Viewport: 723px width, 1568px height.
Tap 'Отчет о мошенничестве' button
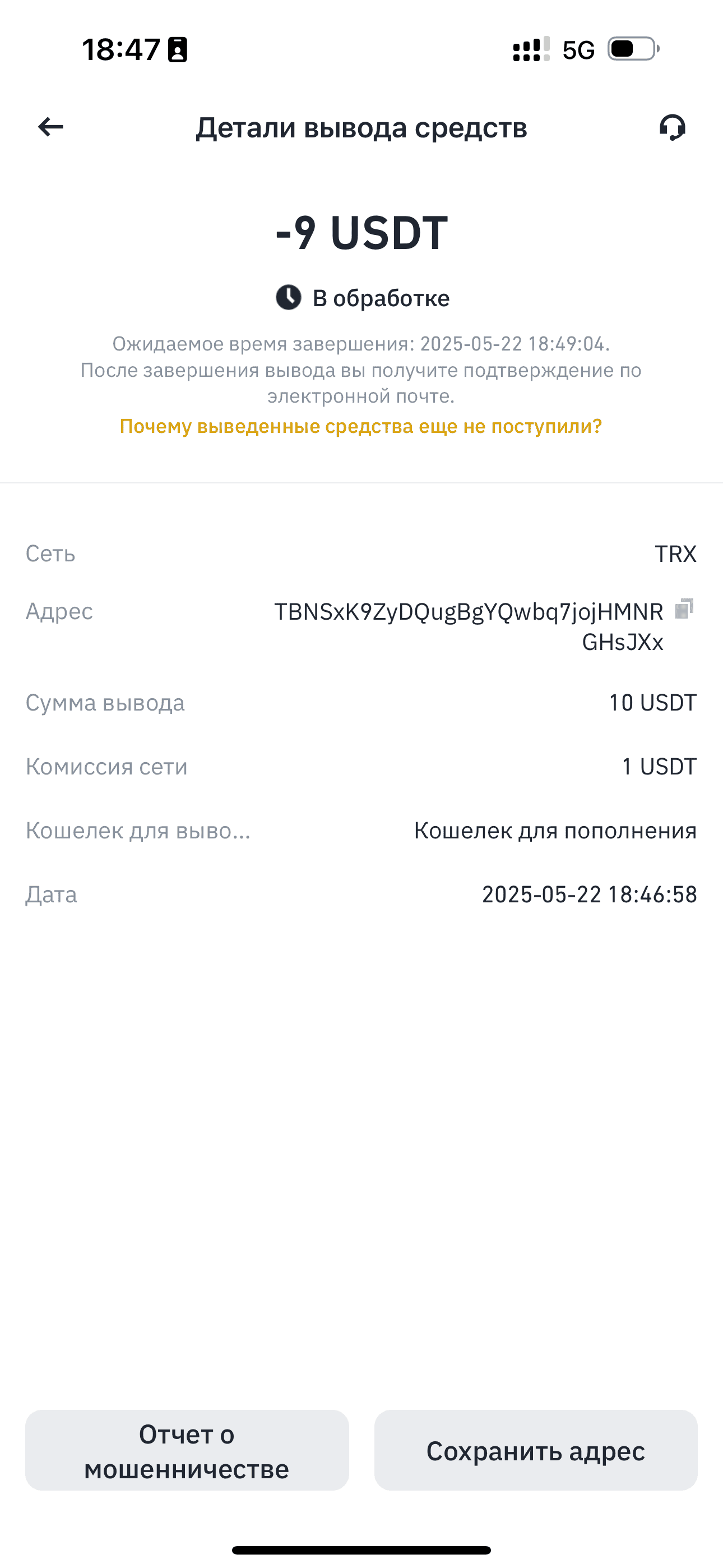[187, 1451]
